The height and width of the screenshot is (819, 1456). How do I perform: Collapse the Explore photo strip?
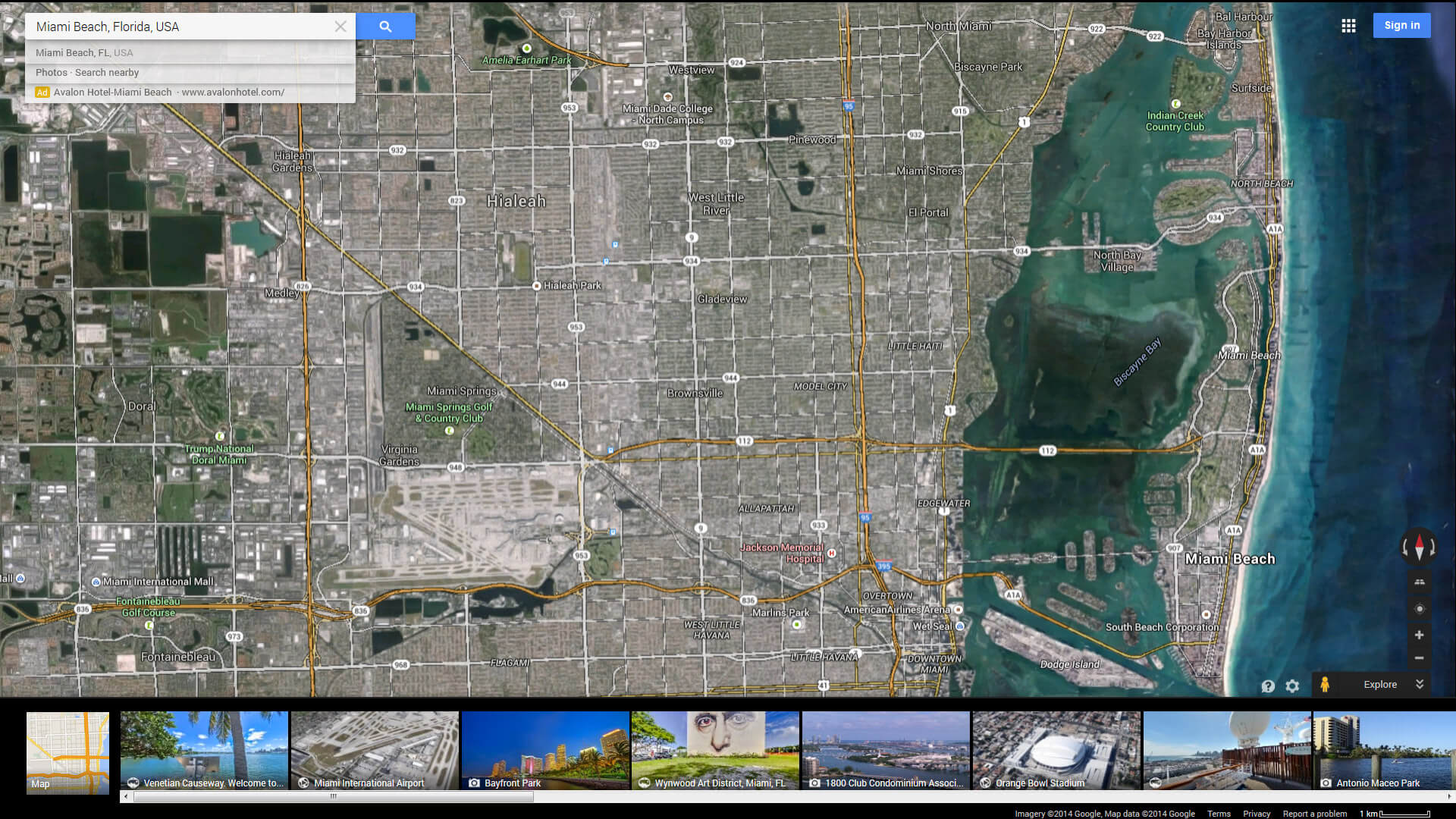[1420, 684]
